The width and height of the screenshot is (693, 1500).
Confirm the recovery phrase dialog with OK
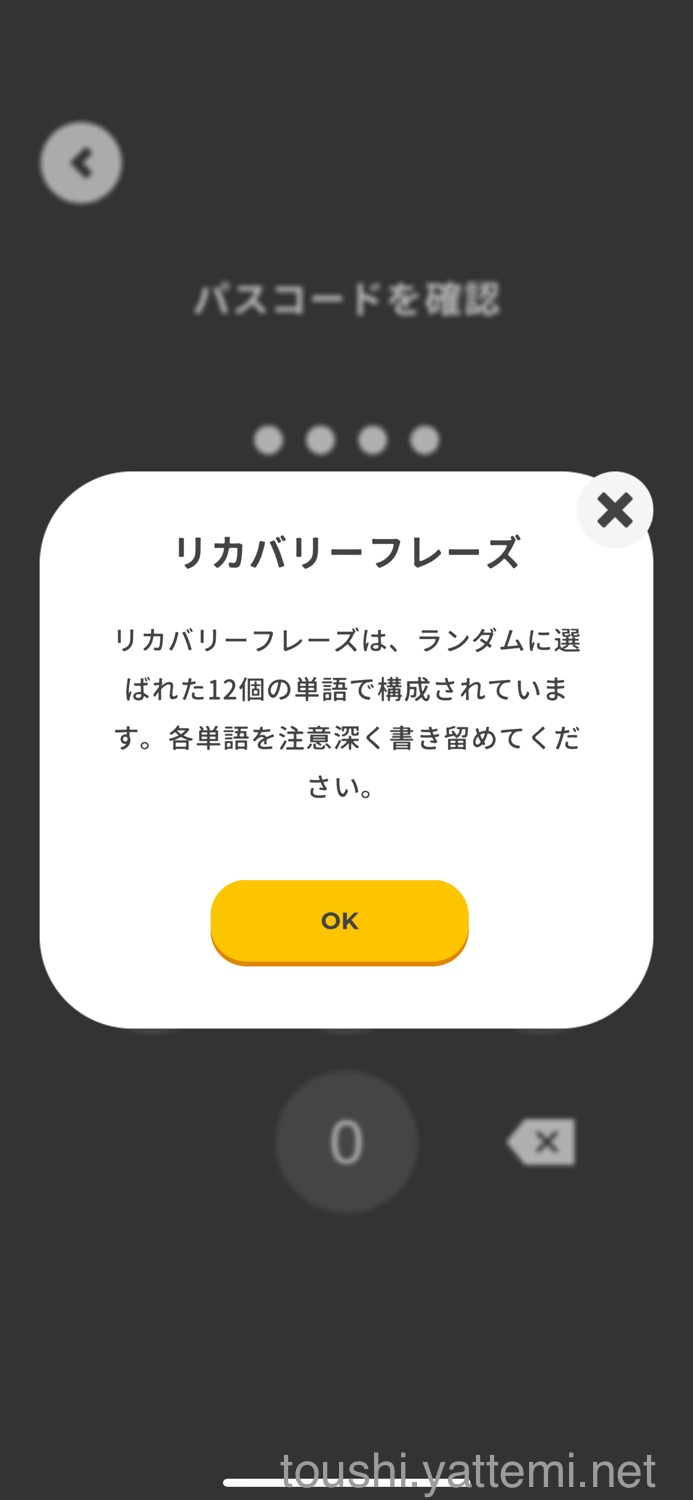coord(339,921)
